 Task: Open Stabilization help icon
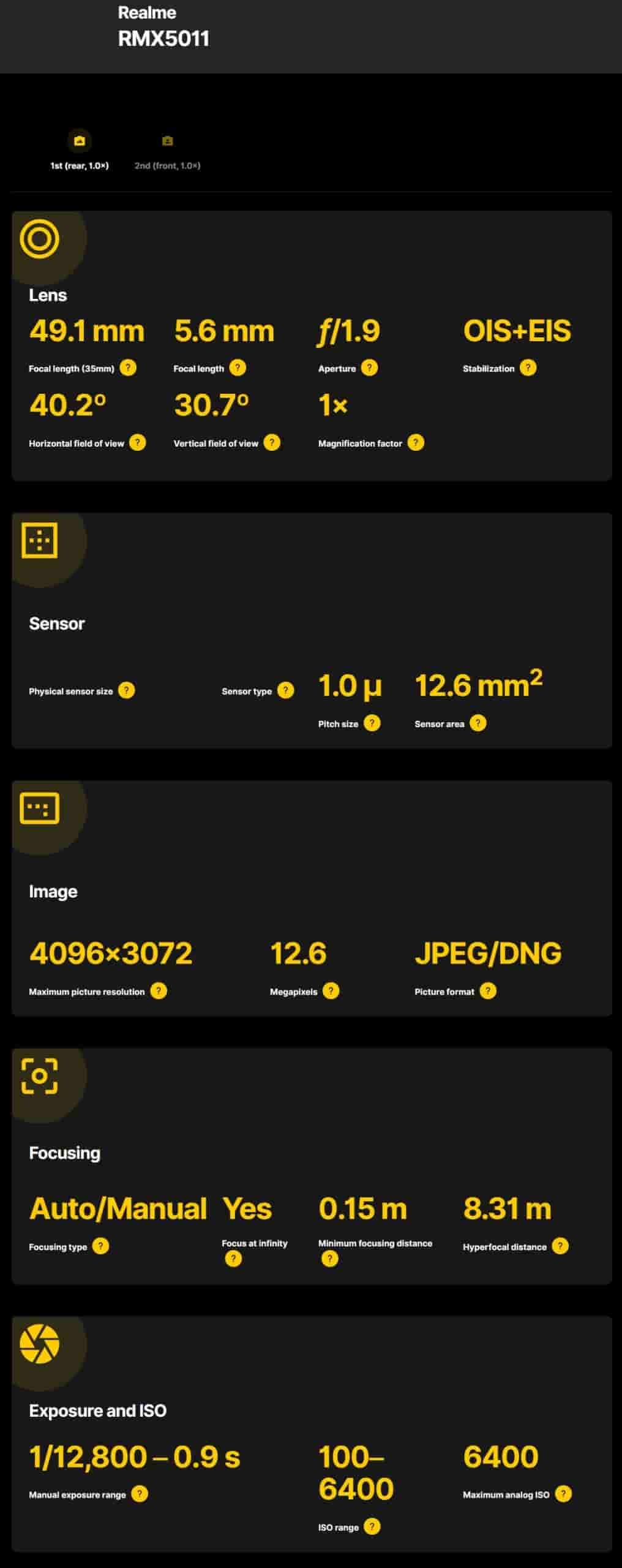tap(528, 367)
